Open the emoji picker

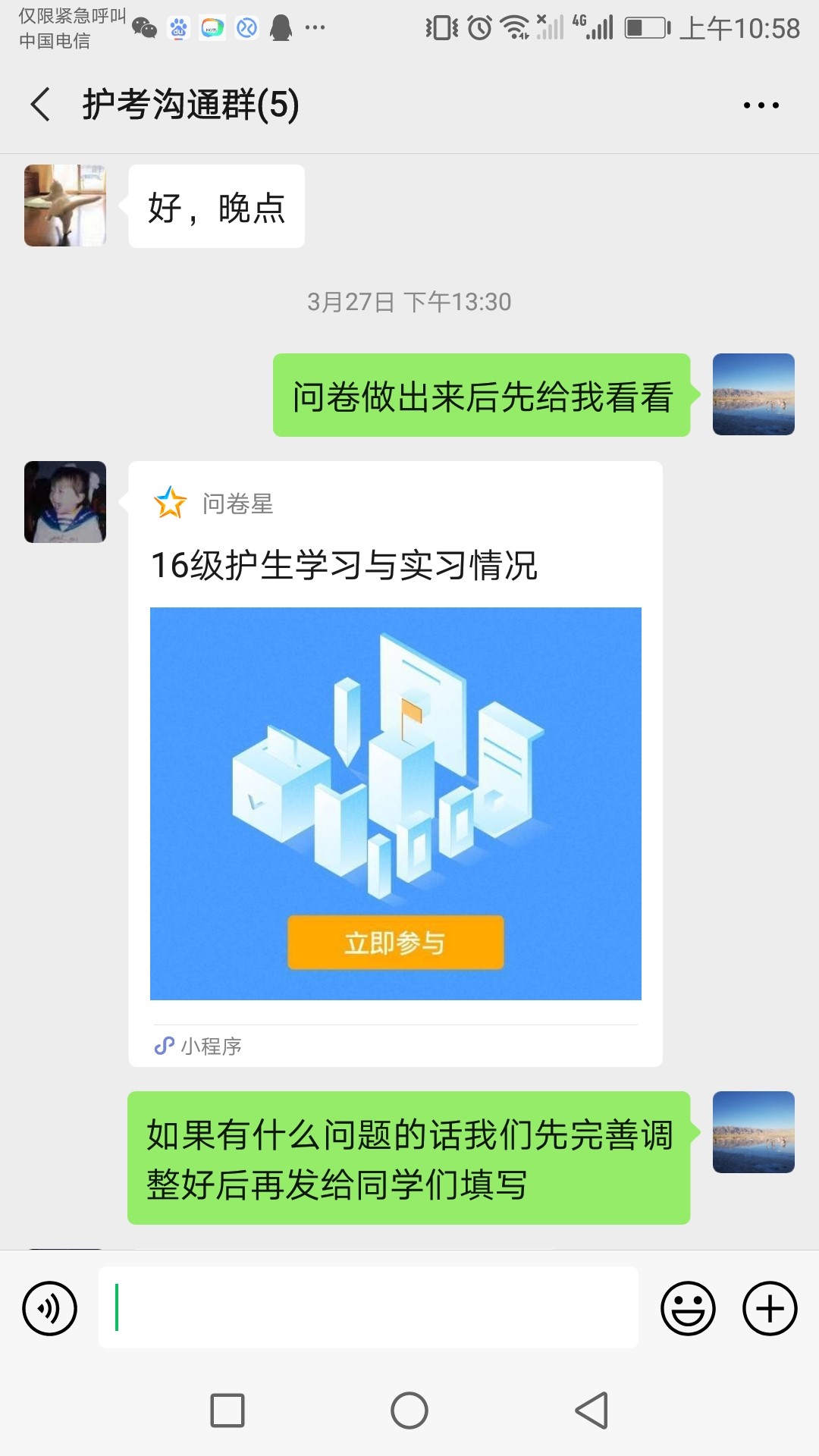point(688,1308)
